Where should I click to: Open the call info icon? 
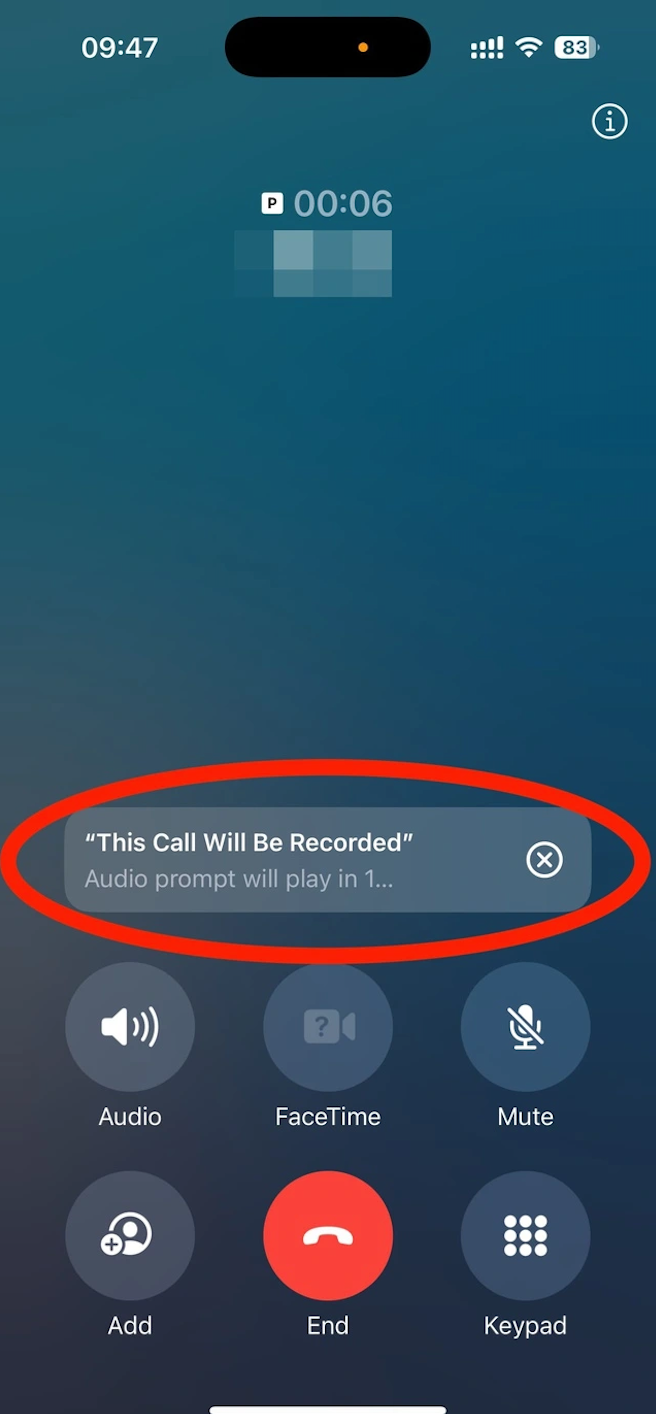tap(610, 122)
